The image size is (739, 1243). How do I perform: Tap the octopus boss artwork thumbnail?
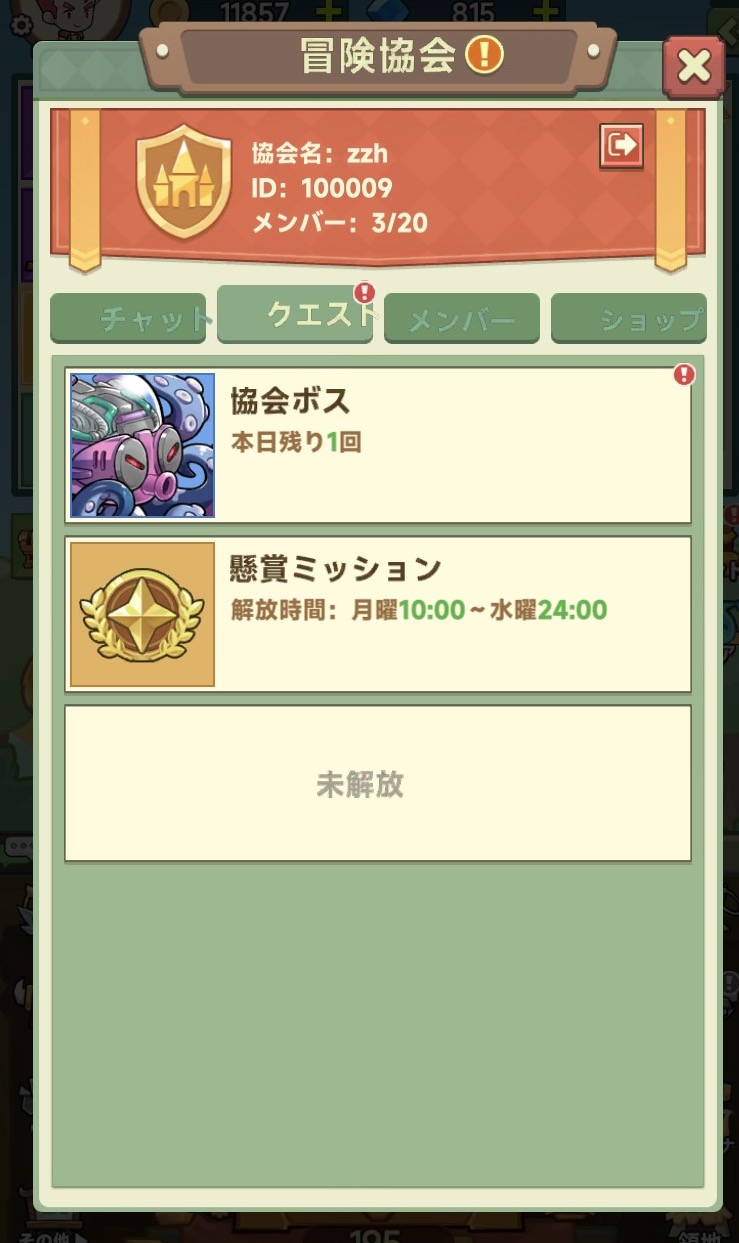[141, 442]
